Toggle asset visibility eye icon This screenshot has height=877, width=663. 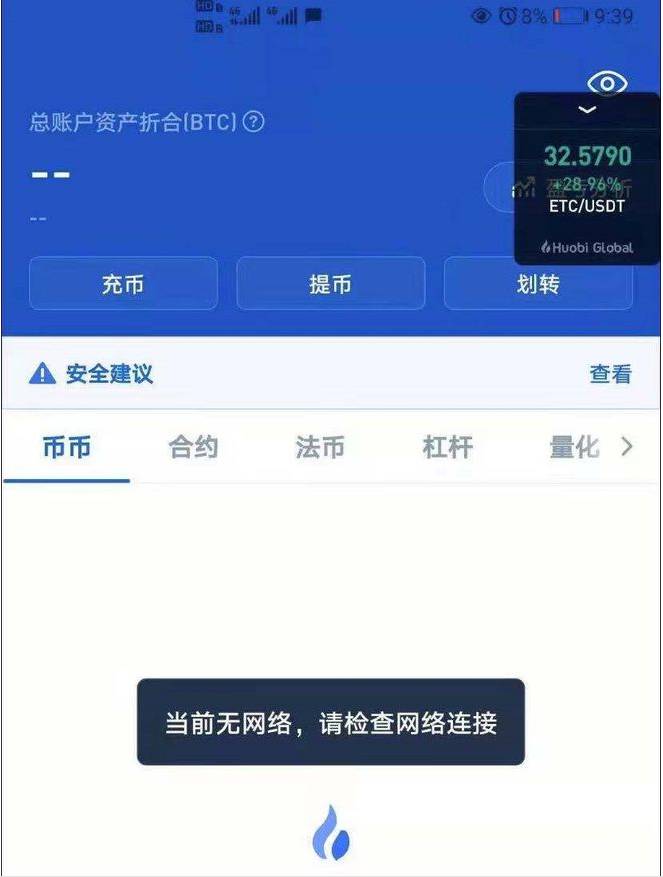pos(607,82)
